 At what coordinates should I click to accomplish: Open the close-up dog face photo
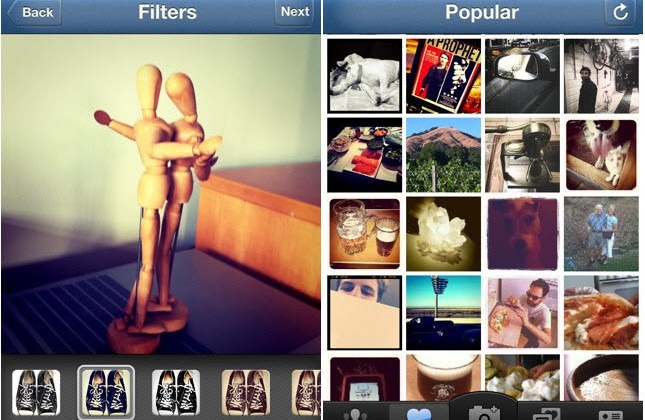point(522,233)
